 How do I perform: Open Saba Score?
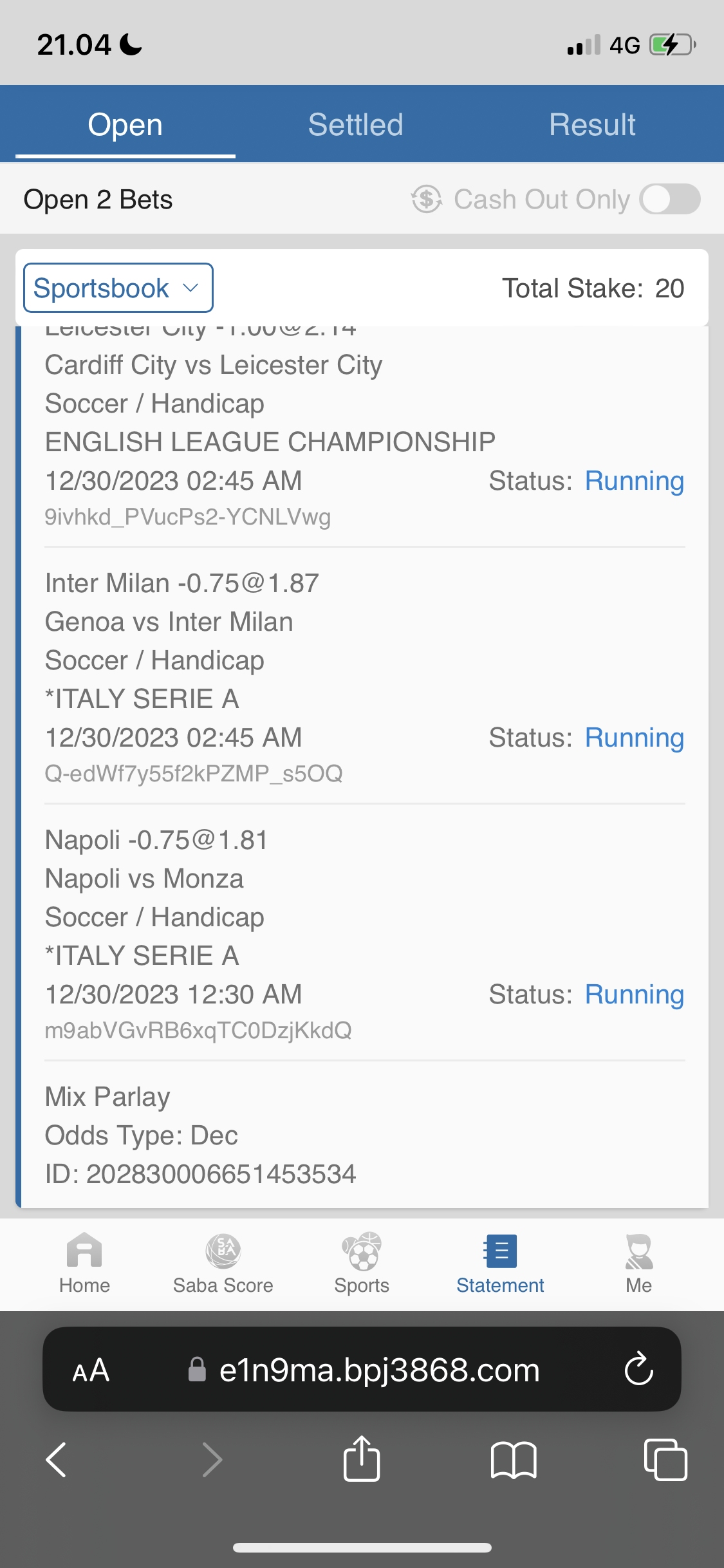[x=223, y=1262]
